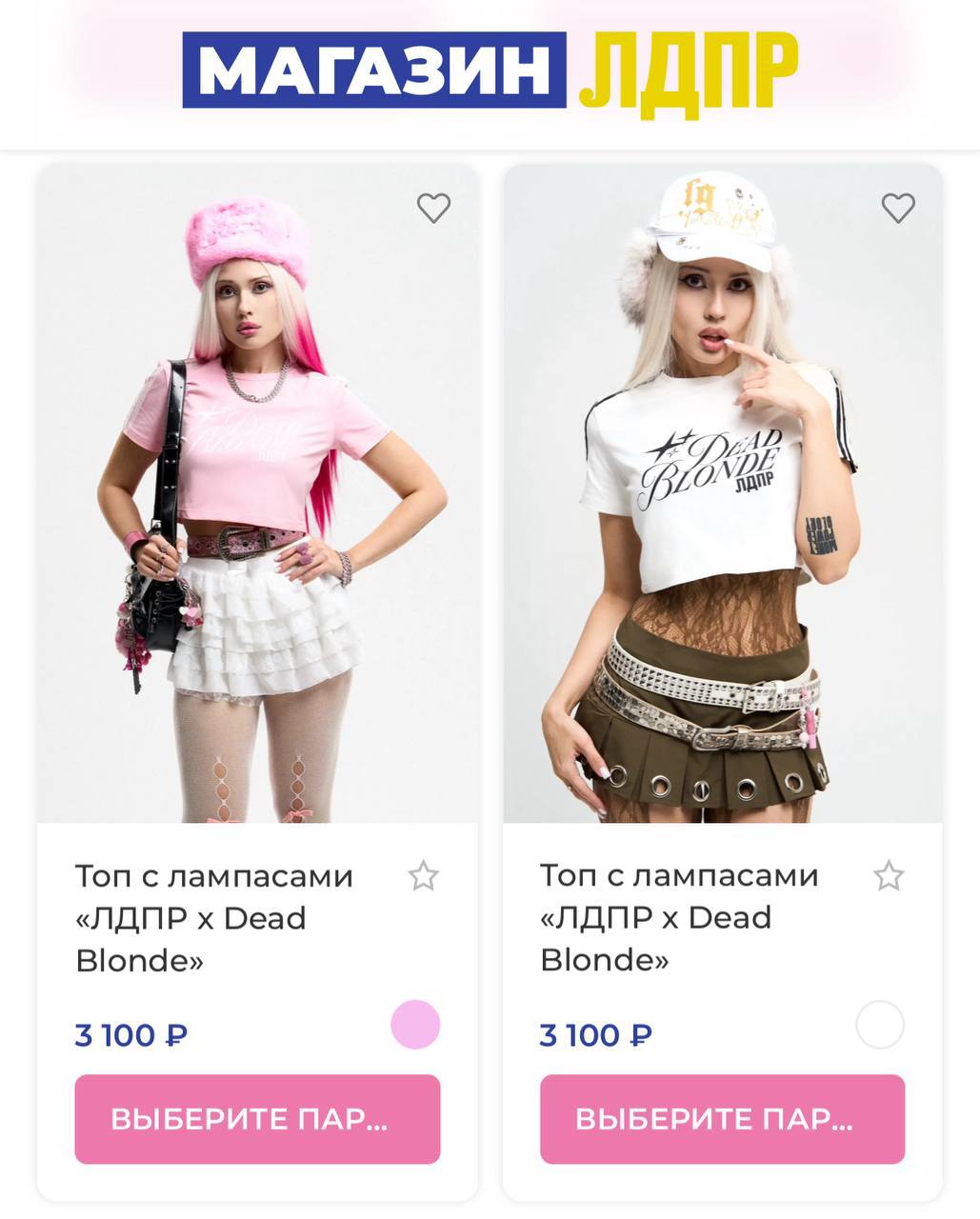This screenshot has height=1219, width=980.
Task: Open the white Dead Blonde top product card
Action: pos(722,495)
